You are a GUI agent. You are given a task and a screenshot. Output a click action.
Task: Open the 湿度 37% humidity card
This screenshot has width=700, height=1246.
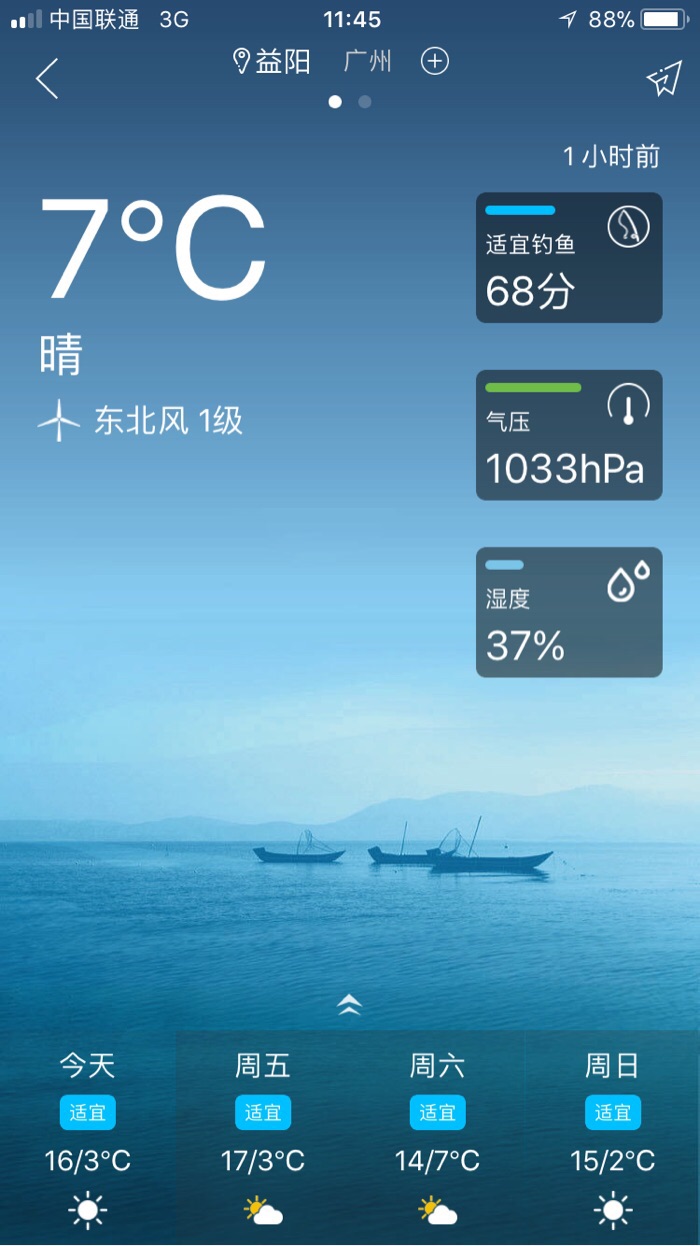(x=568, y=612)
